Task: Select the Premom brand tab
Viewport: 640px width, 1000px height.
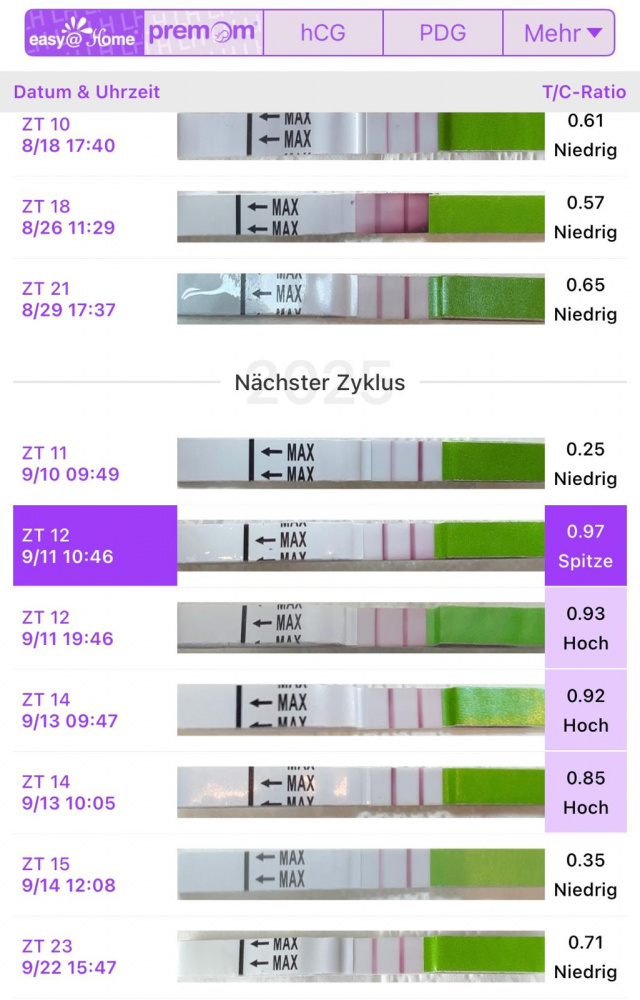Action: click(x=204, y=33)
